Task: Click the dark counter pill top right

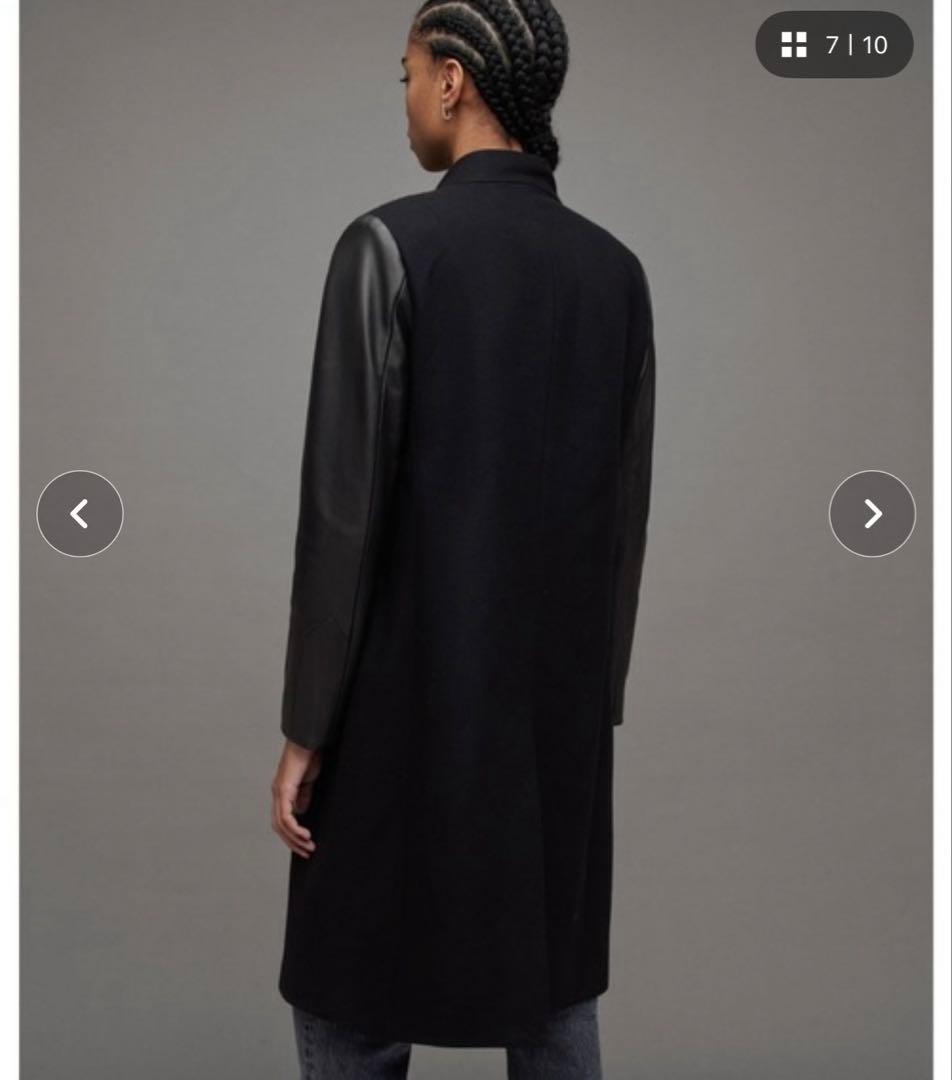Action: pos(834,45)
